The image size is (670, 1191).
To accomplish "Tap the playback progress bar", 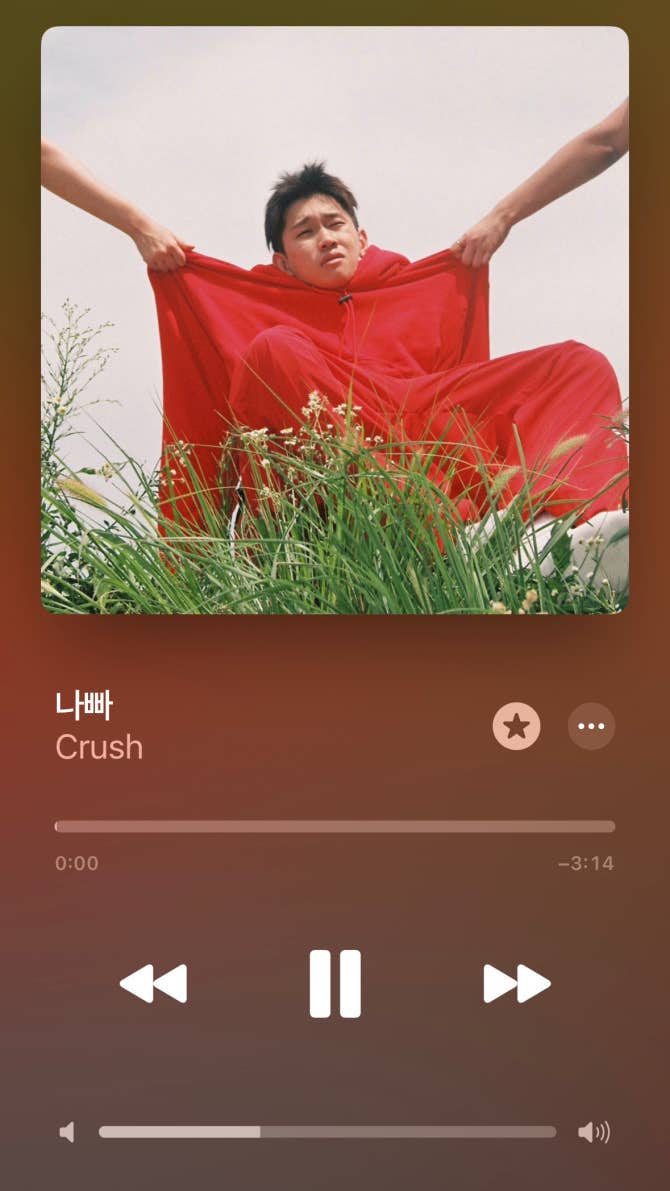I will pos(335,826).
